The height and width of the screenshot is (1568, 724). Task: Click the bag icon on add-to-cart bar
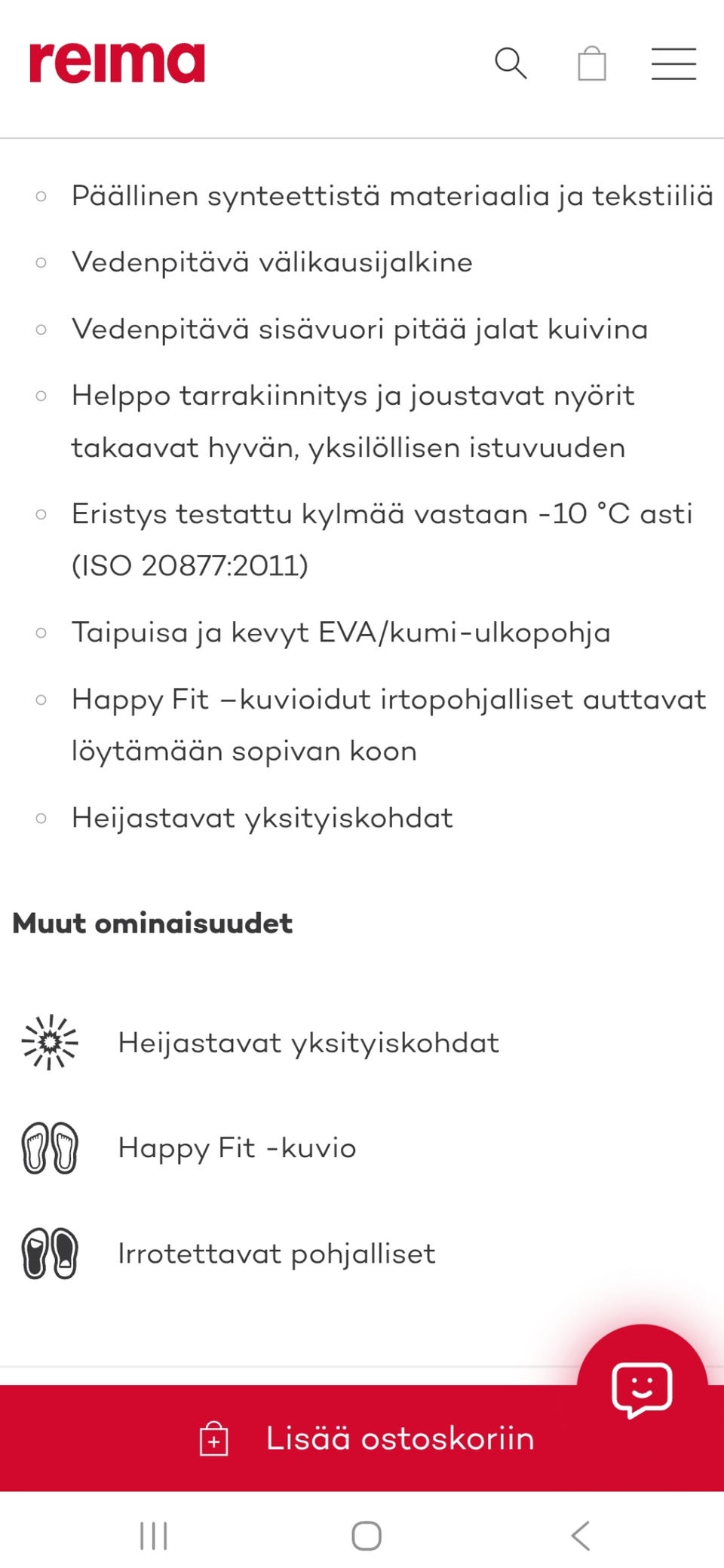[x=213, y=1437]
